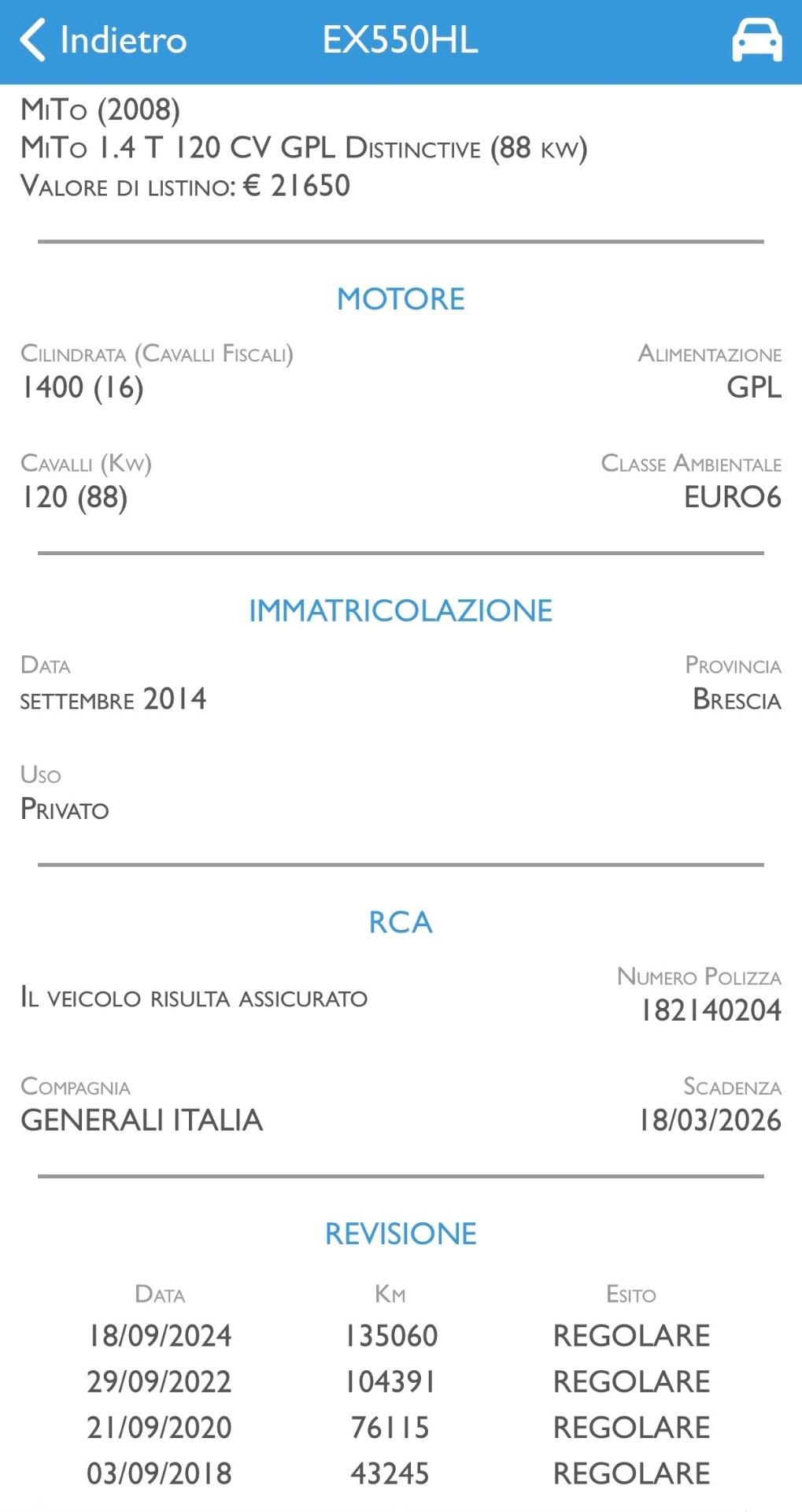
Task: Select the MOTORE section header icon text
Action: pos(401,298)
